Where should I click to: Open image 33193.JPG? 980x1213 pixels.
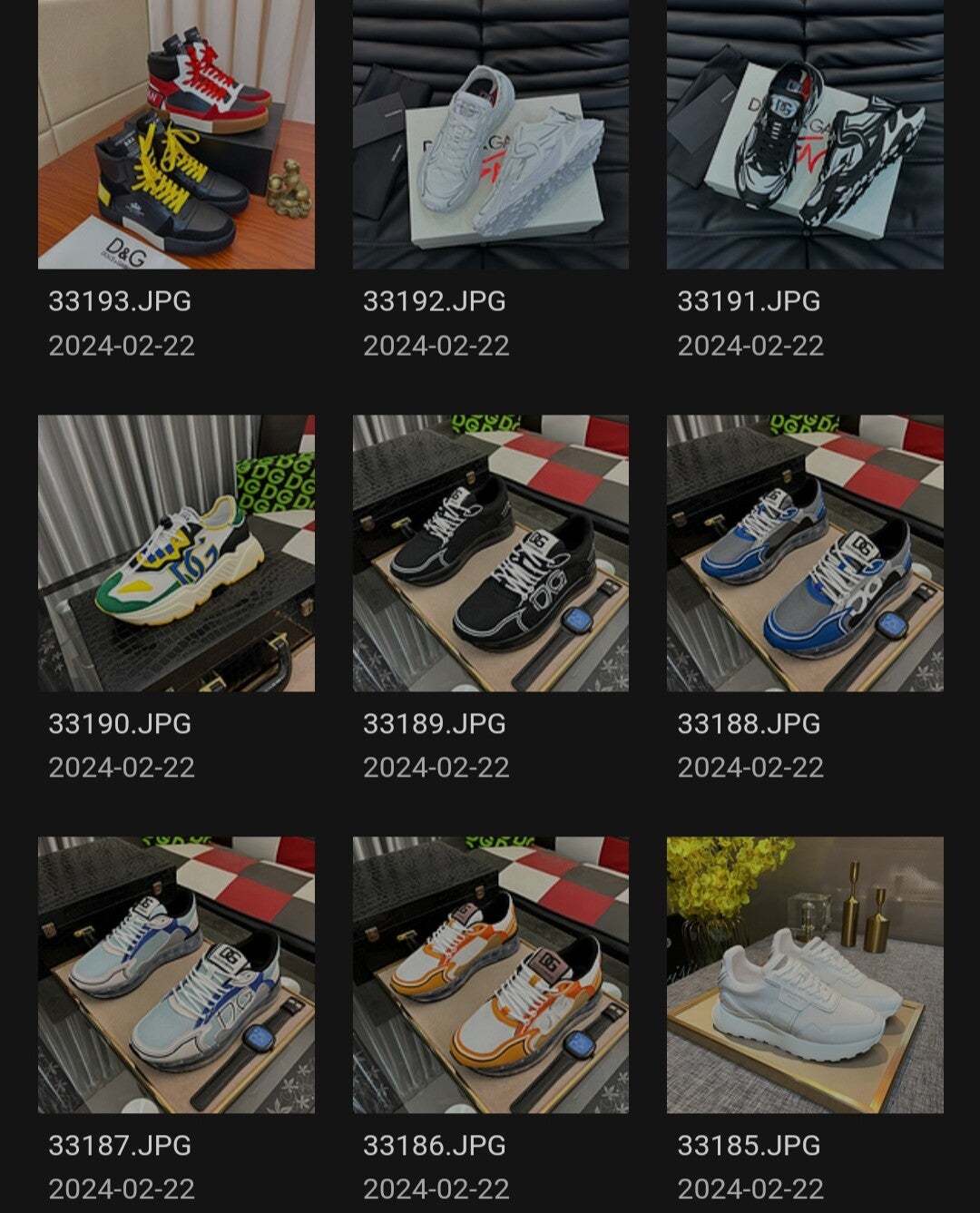point(176,134)
